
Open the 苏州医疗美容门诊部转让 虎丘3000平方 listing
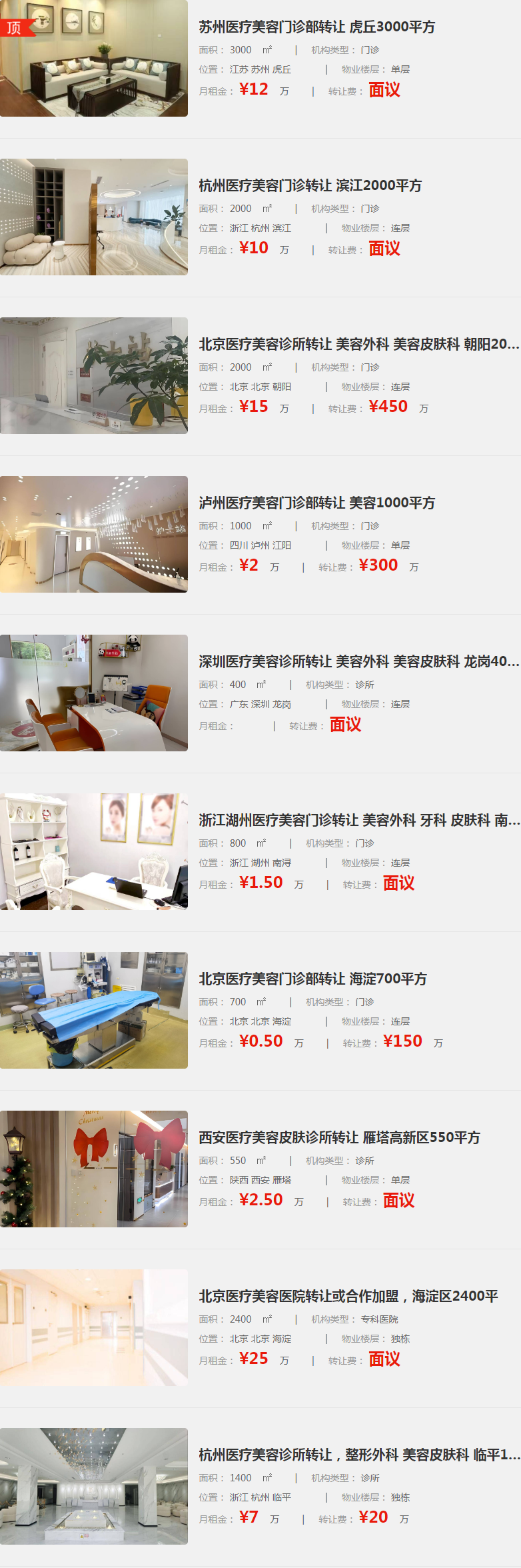pos(316,27)
